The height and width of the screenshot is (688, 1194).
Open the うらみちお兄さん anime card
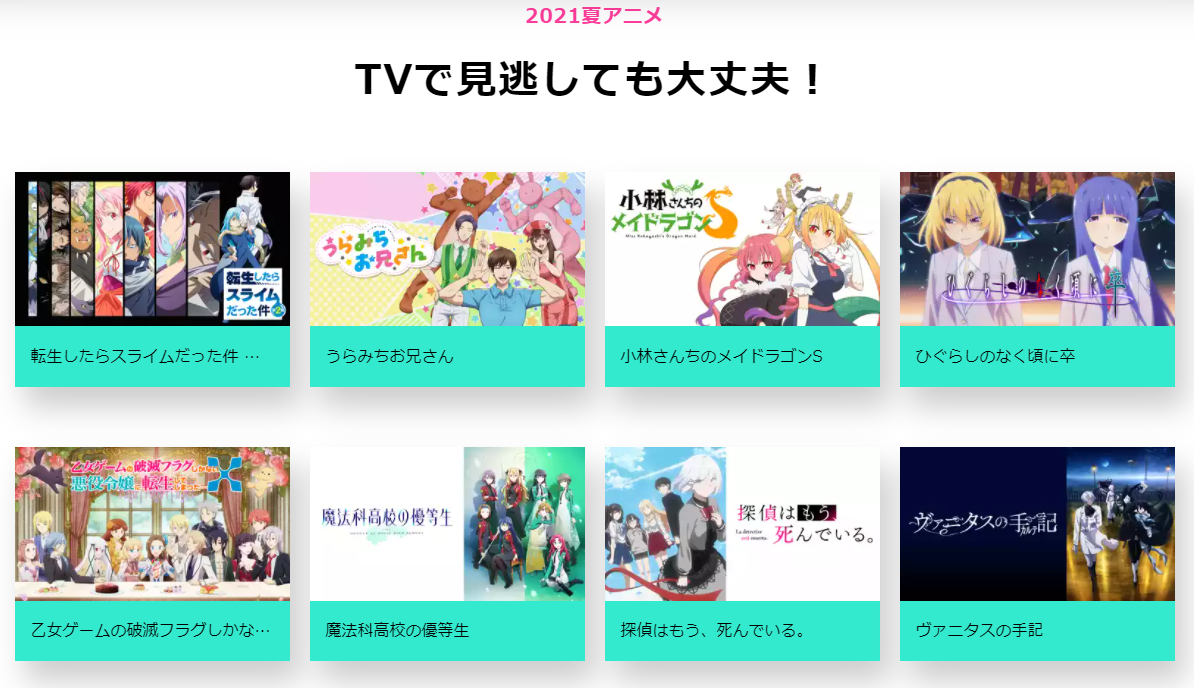coord(447,278)
